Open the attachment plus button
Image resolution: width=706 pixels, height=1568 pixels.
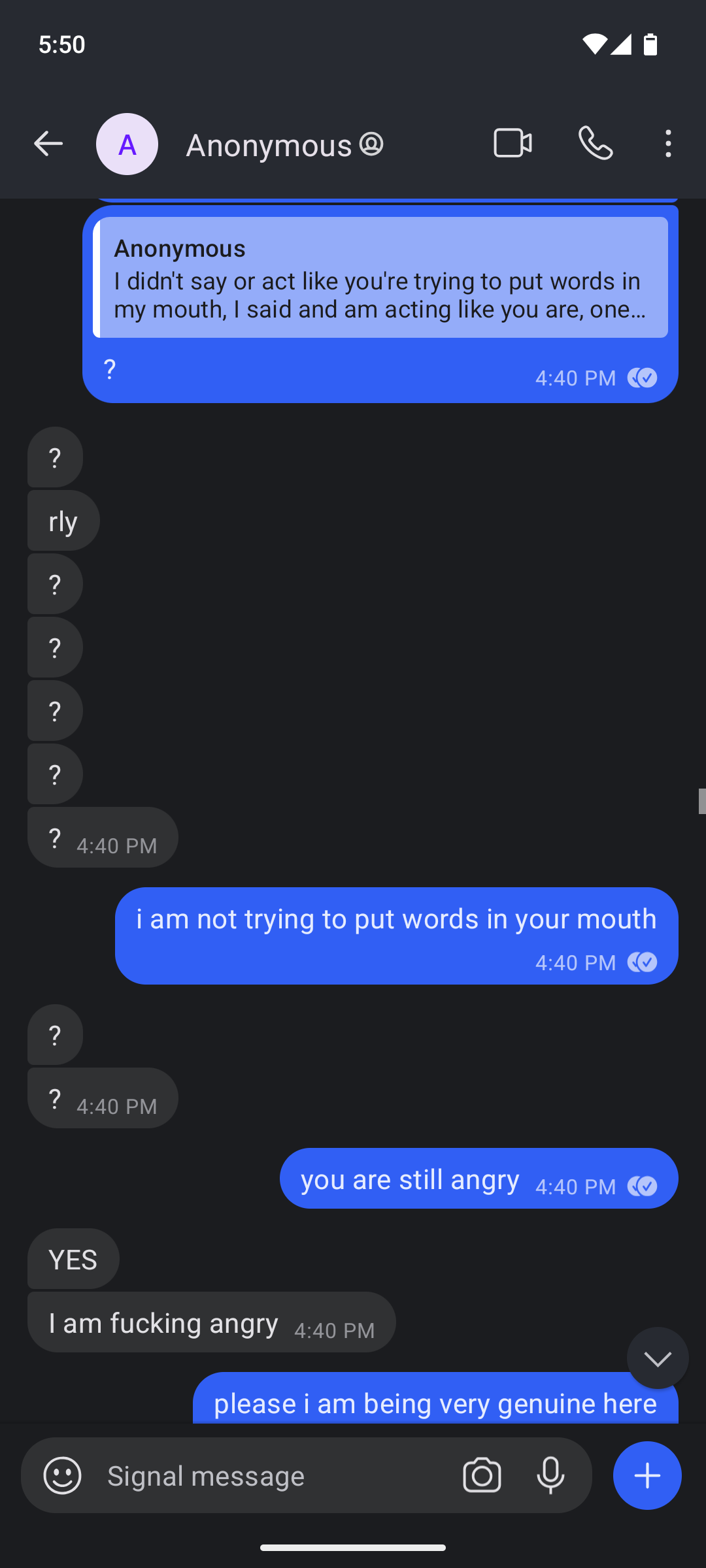point(647,1475)
